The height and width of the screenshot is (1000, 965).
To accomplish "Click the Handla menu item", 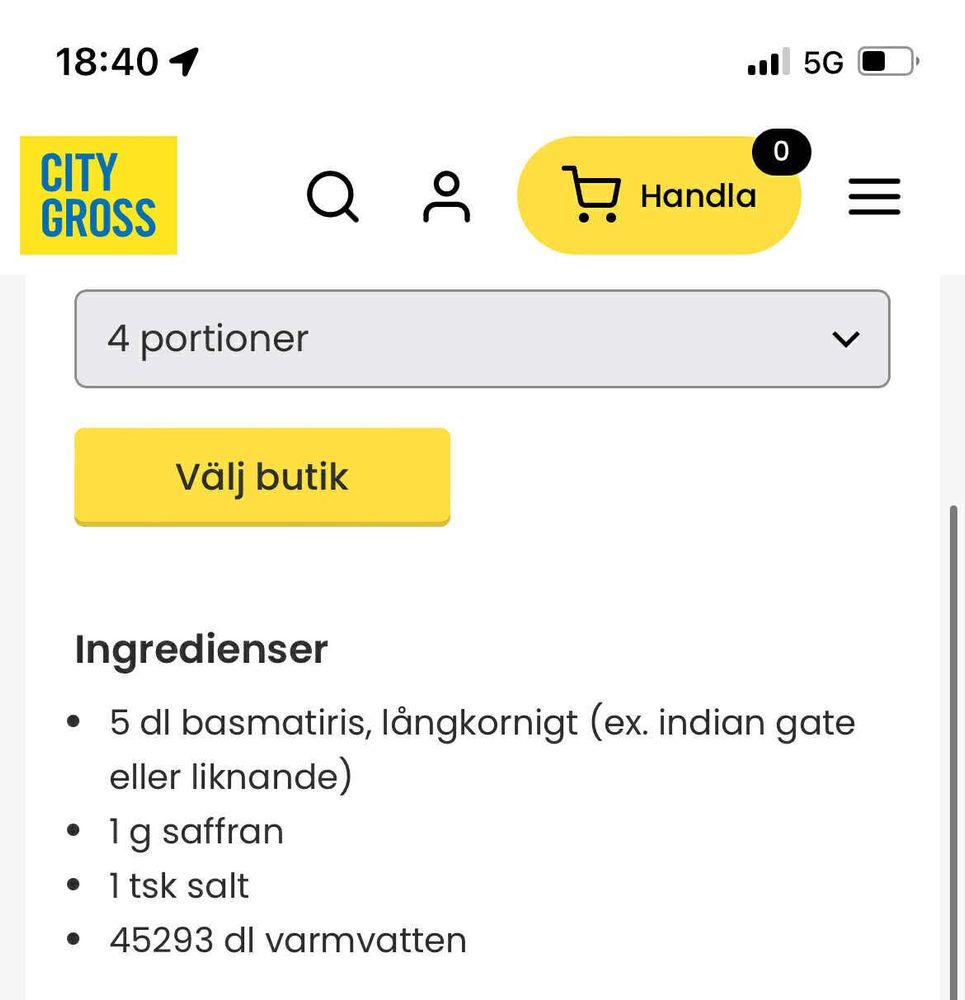I will coord(698,195).
